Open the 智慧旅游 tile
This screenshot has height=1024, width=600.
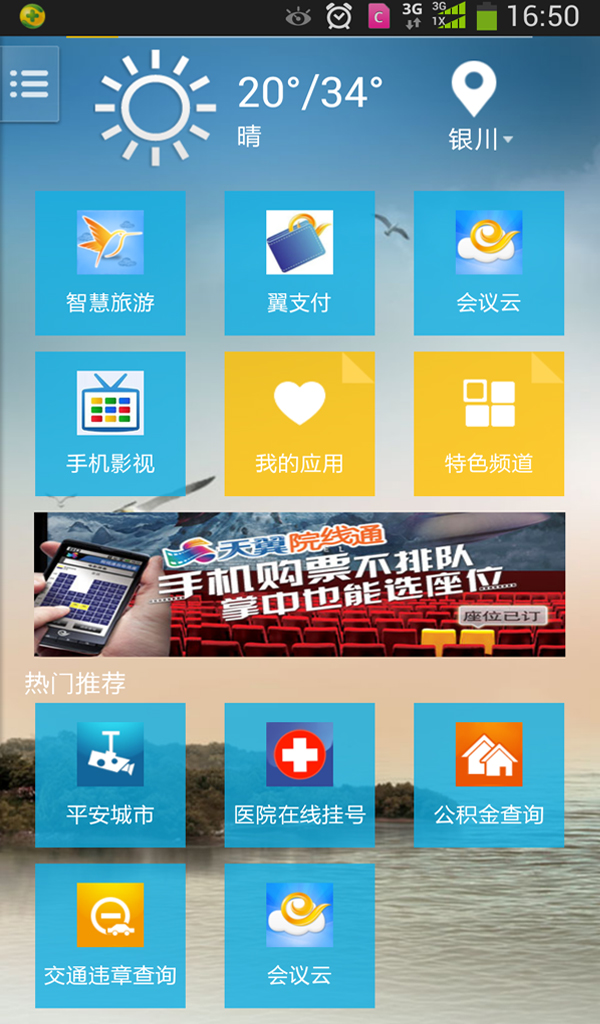(110, 263)
